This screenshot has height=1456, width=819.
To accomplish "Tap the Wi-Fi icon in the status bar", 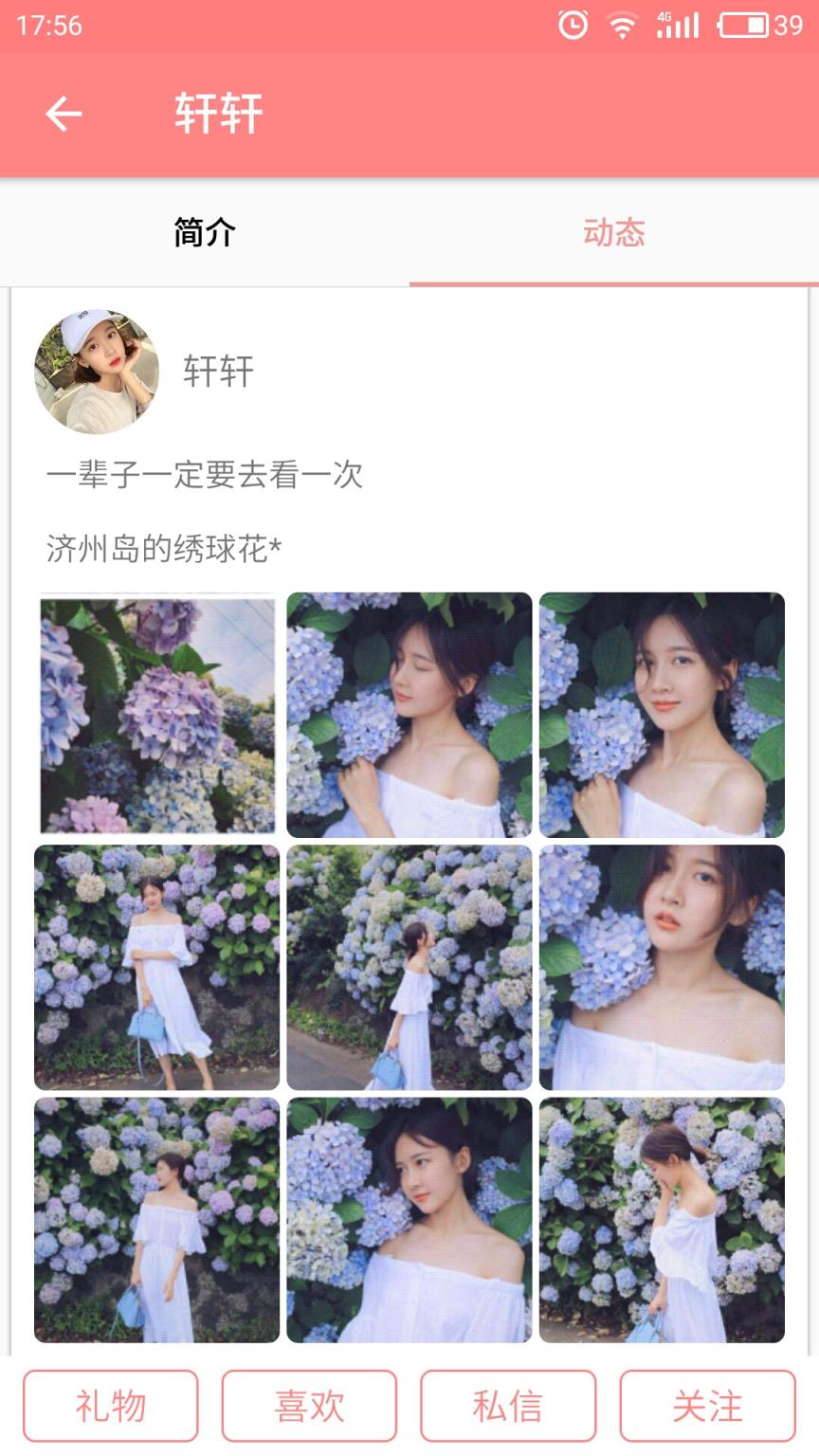I will coord(622,26).
